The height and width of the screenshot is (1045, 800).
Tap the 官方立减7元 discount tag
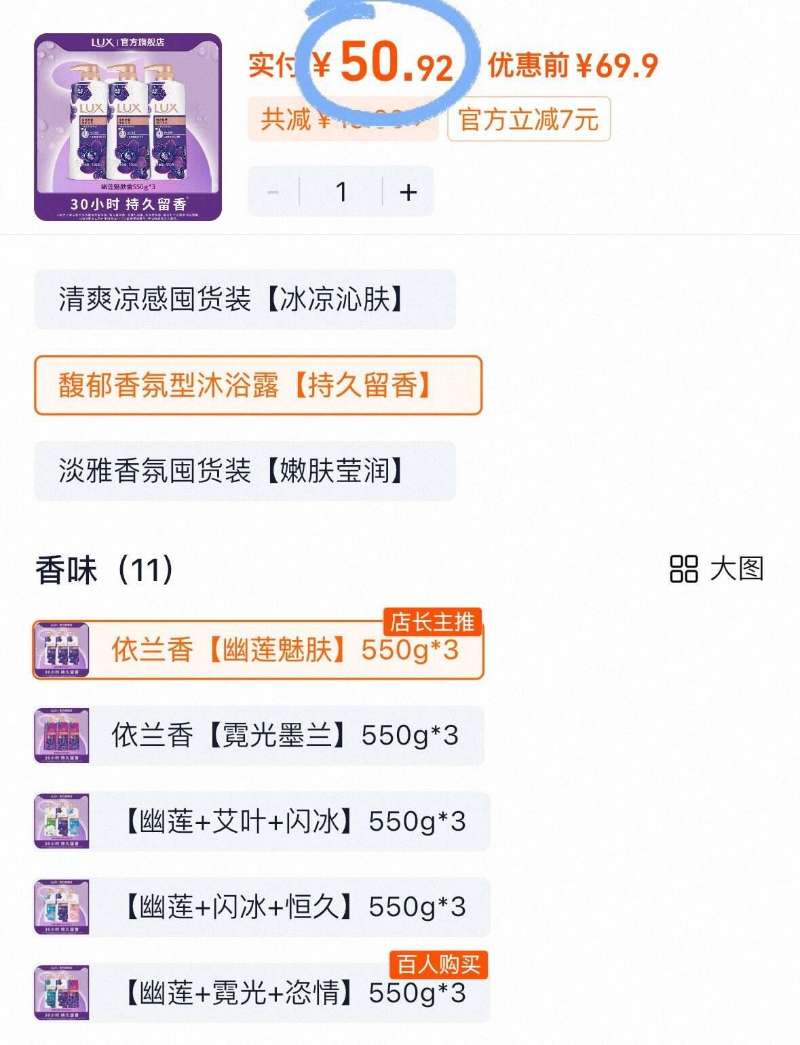pos(529,120)
